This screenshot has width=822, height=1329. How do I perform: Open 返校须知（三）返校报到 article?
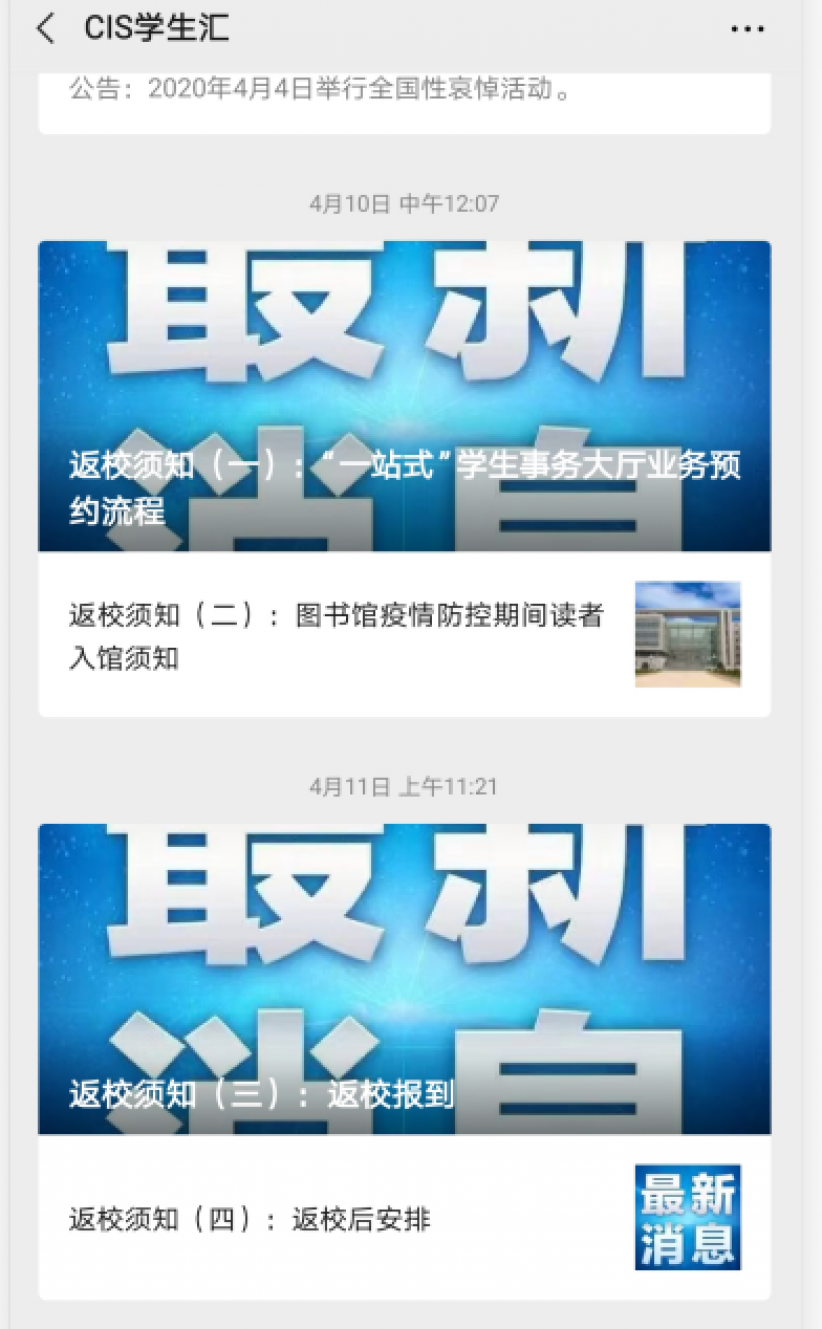tap(404, 978)
